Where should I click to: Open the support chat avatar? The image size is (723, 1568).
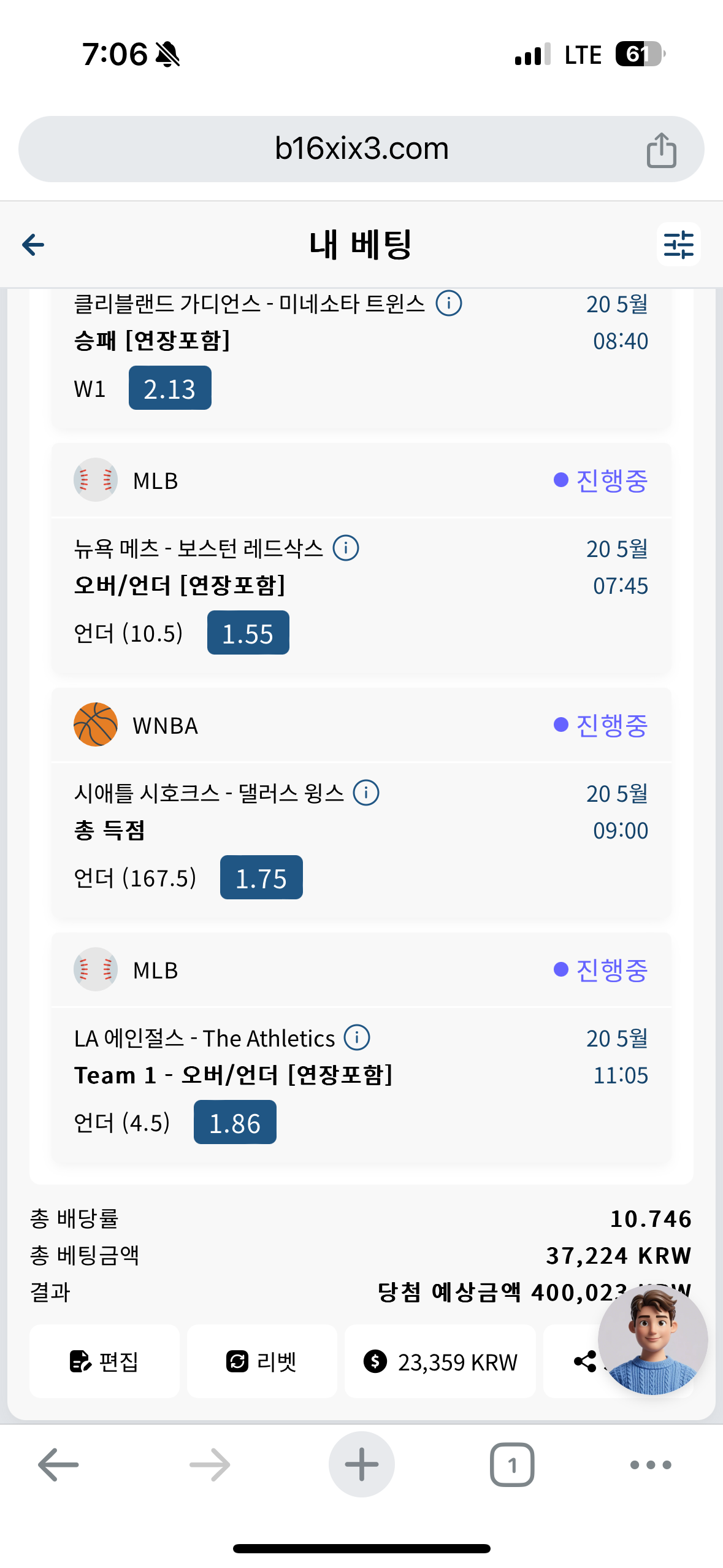(x=652, y=1340)
